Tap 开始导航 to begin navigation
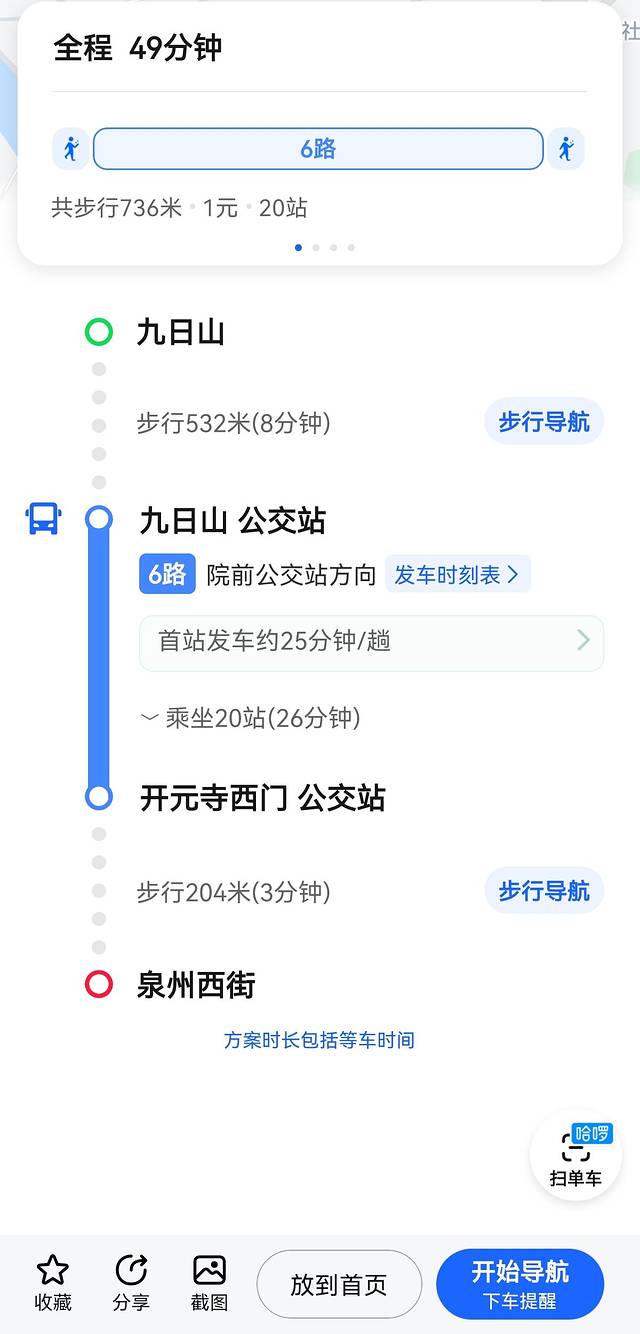640x1334 pixels. [520, 1284]
